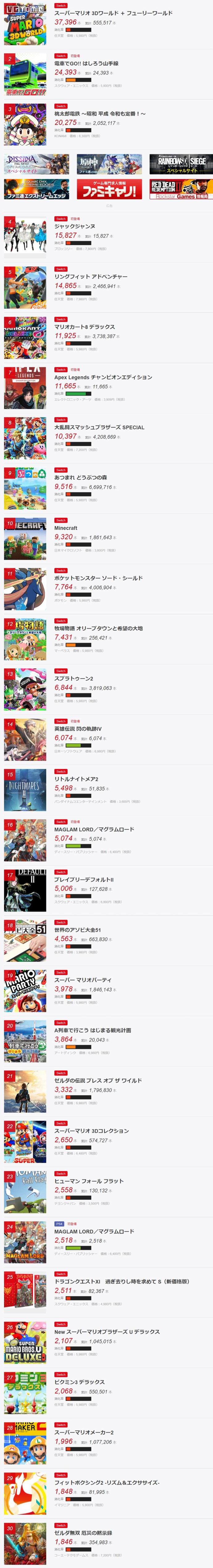The width and height of the screenshot is (213, 1568).
Task: View ジャックジャンヌ game entry
Action: (74, 227)
